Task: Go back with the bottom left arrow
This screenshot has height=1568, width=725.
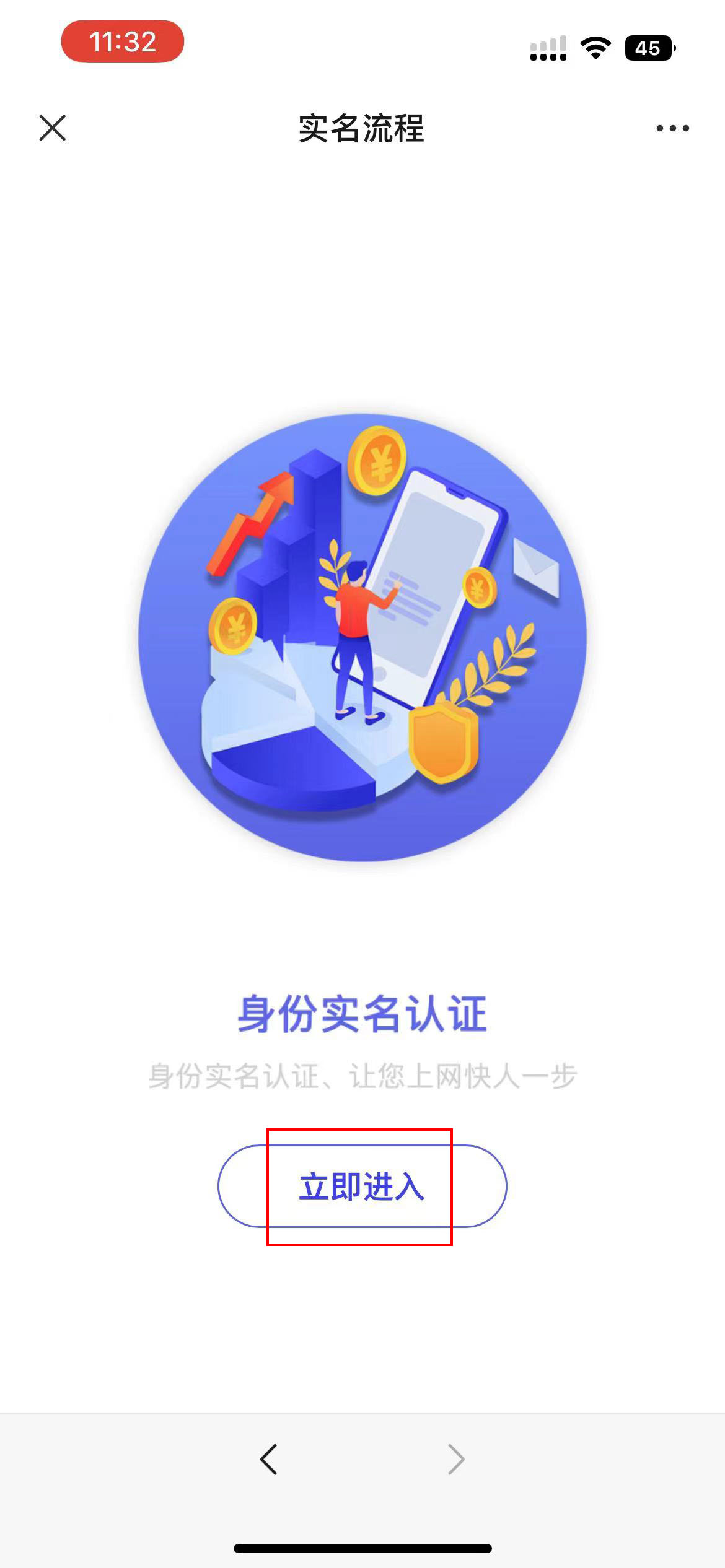Action: click(269, 1460)
